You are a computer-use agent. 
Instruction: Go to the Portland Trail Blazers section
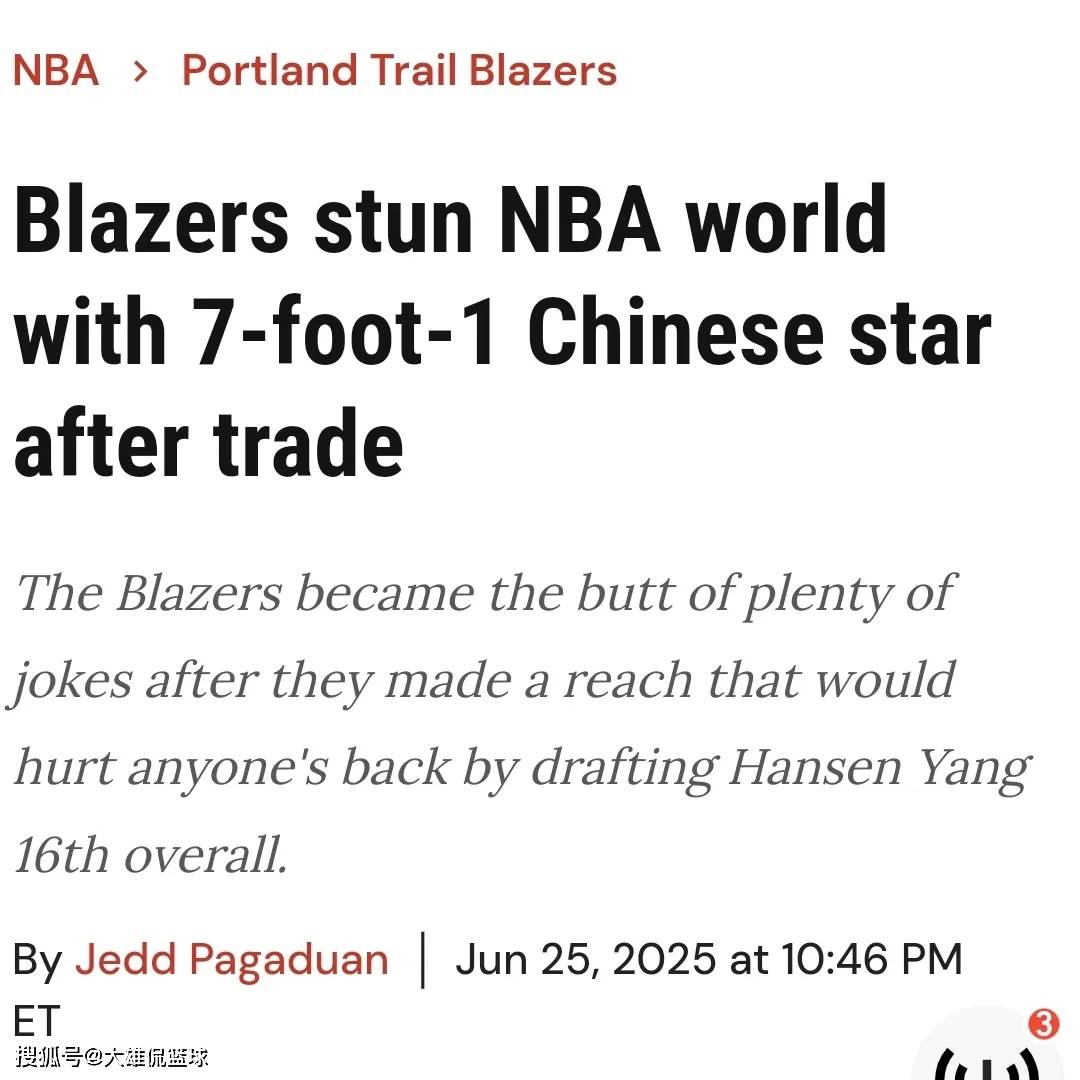coord(399,71)
